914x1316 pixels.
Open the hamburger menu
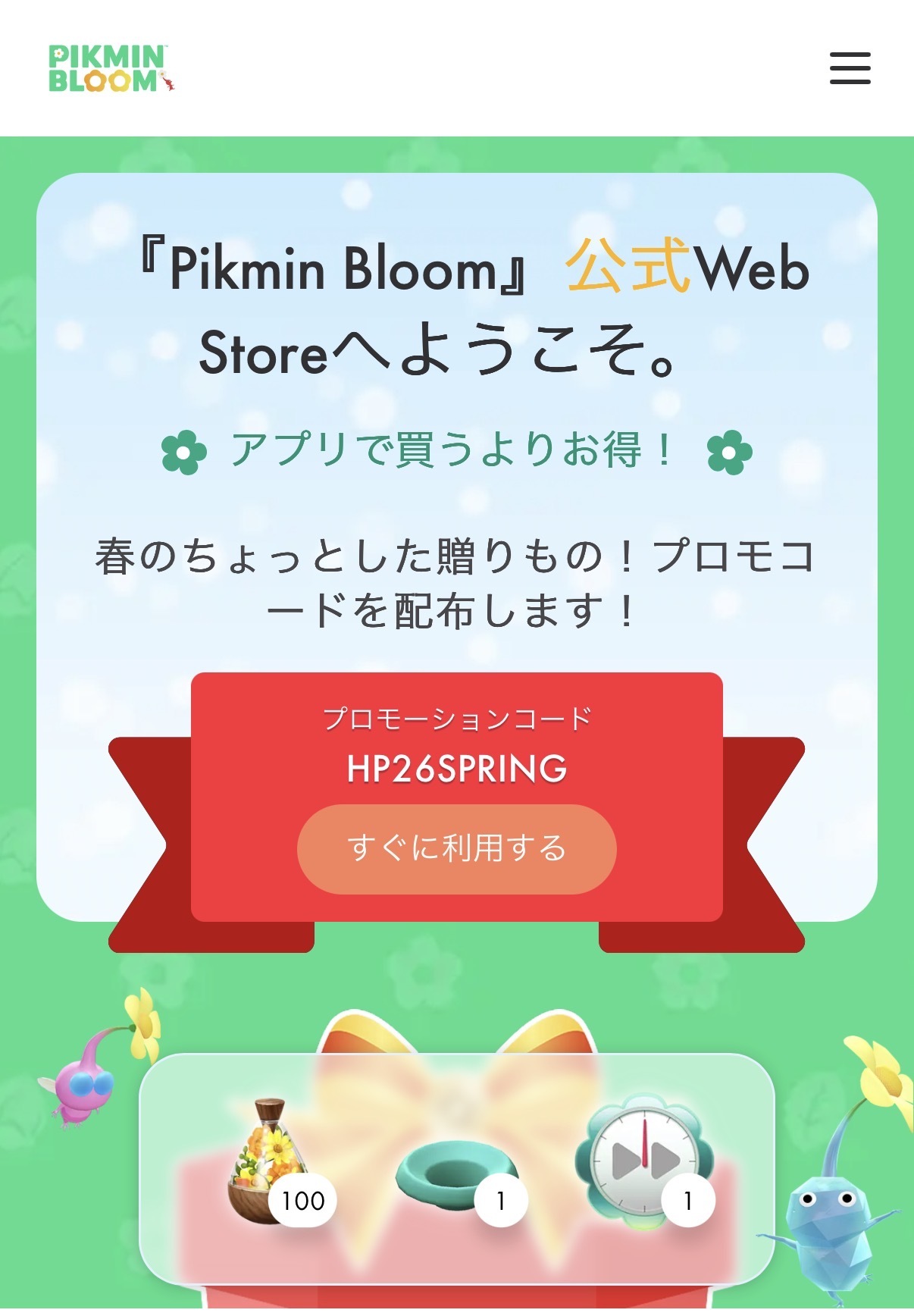(850, 68)
